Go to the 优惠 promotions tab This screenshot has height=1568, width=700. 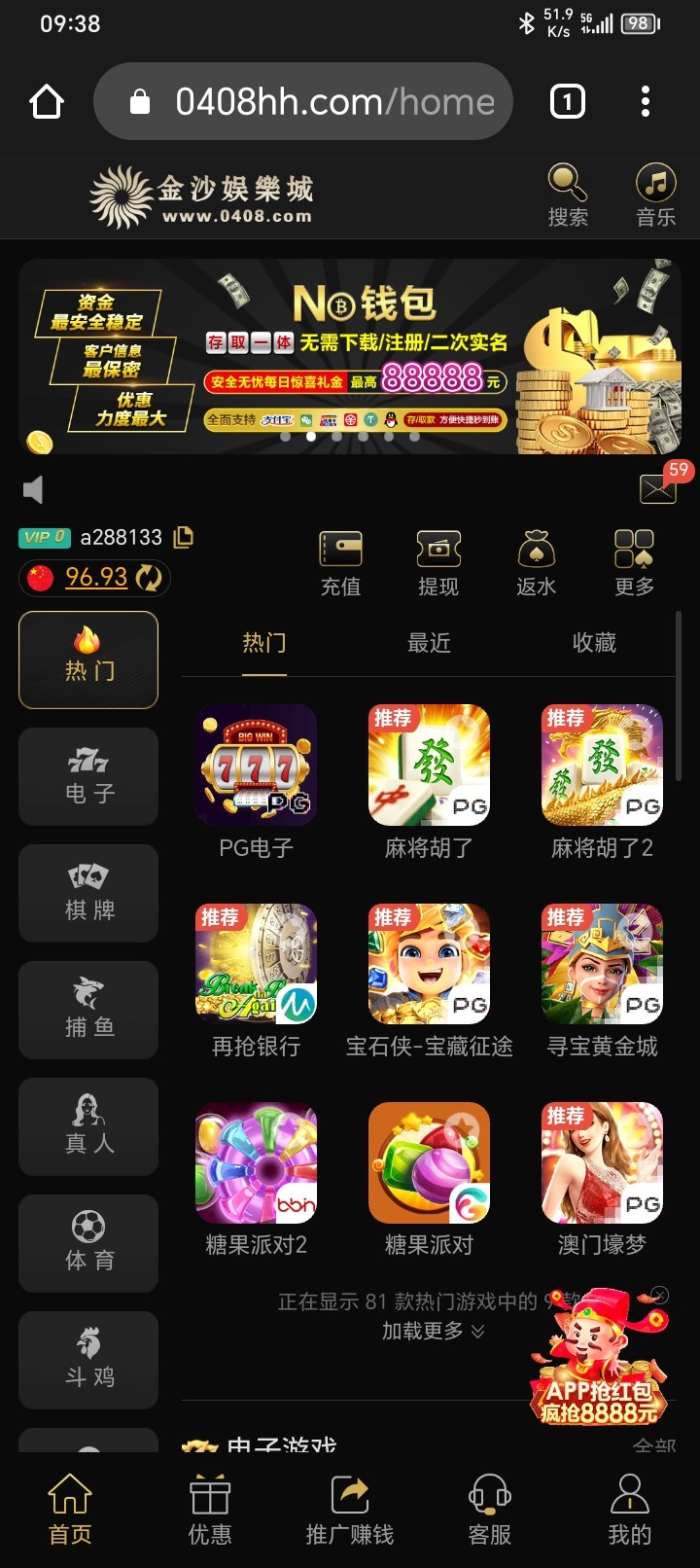(210, 1509)
